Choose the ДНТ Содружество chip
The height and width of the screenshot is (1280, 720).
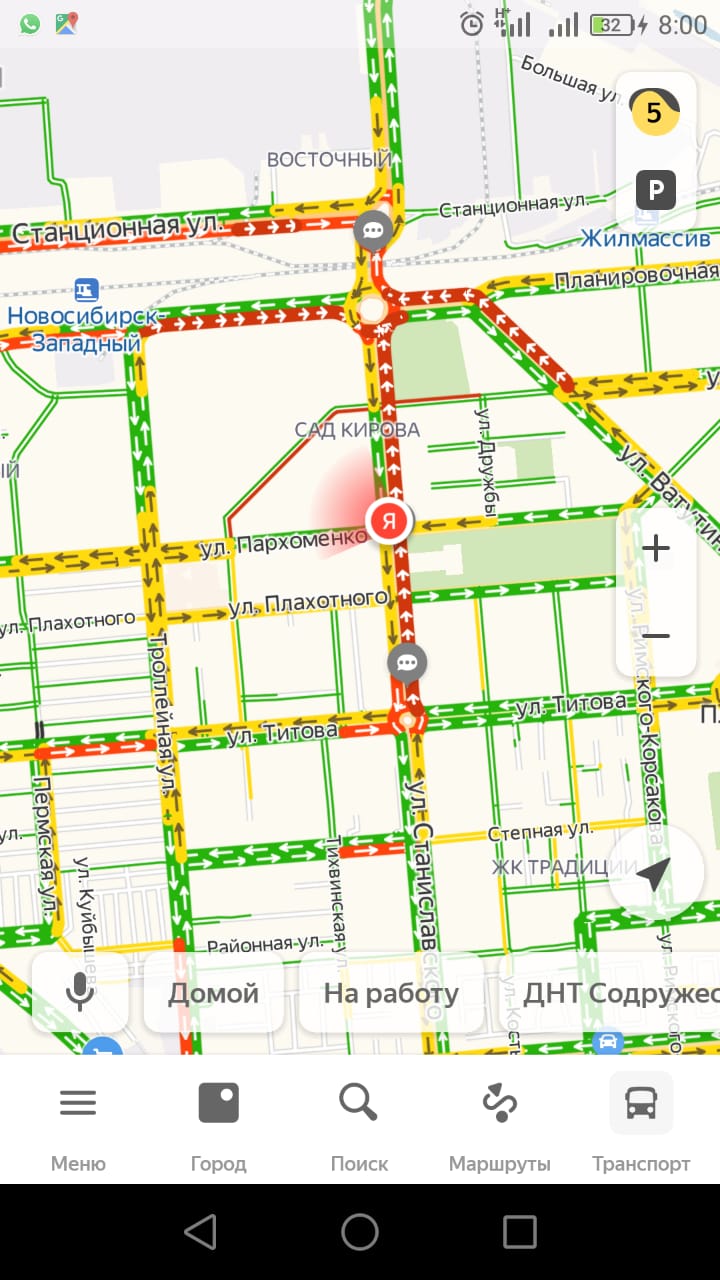(x=610, y=993)
